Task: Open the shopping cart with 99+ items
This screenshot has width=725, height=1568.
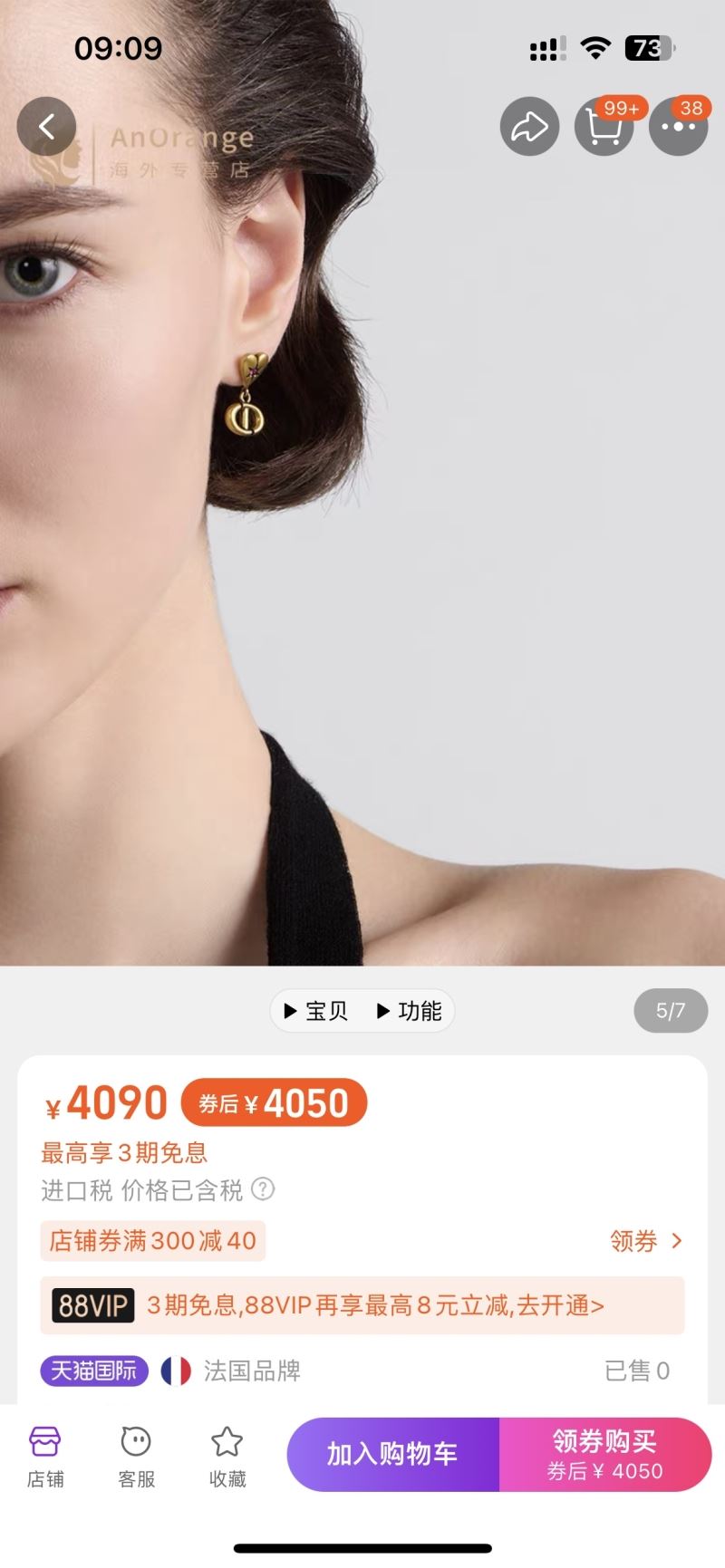Action: pyautogui.click(x=604, y=127)
